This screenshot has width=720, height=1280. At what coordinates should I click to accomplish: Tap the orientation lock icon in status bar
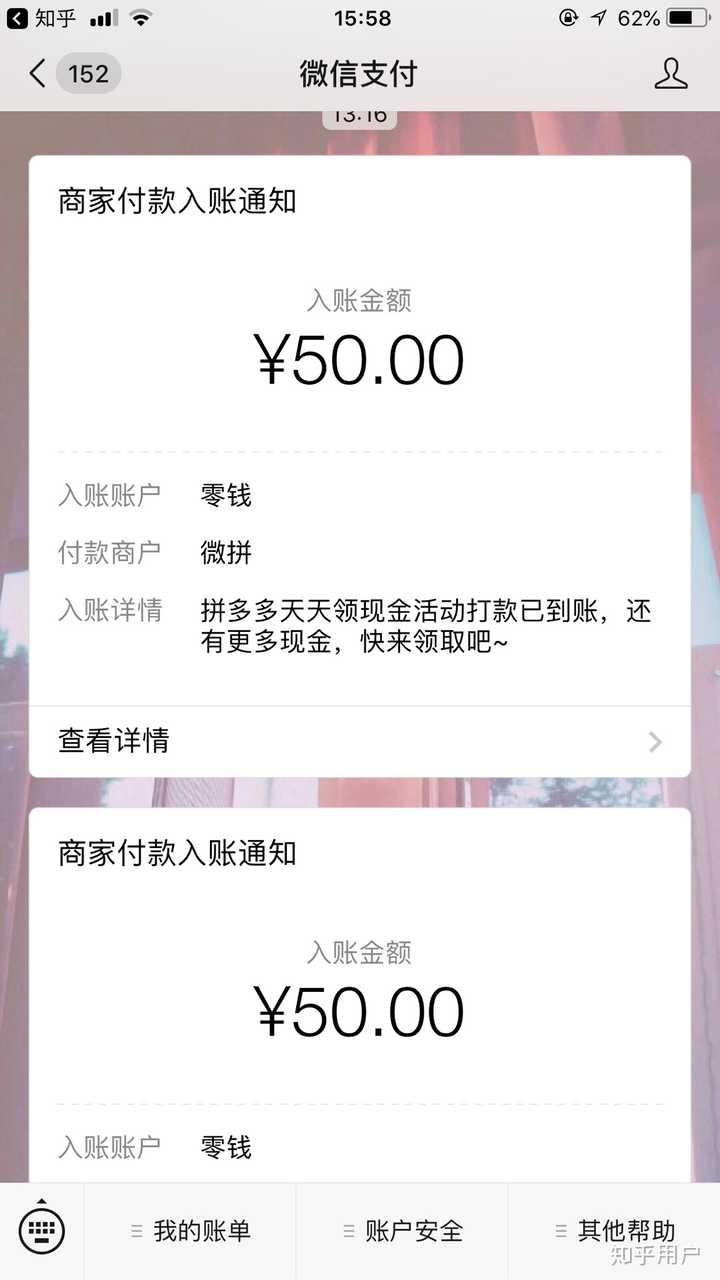click(x=565, y=17)
